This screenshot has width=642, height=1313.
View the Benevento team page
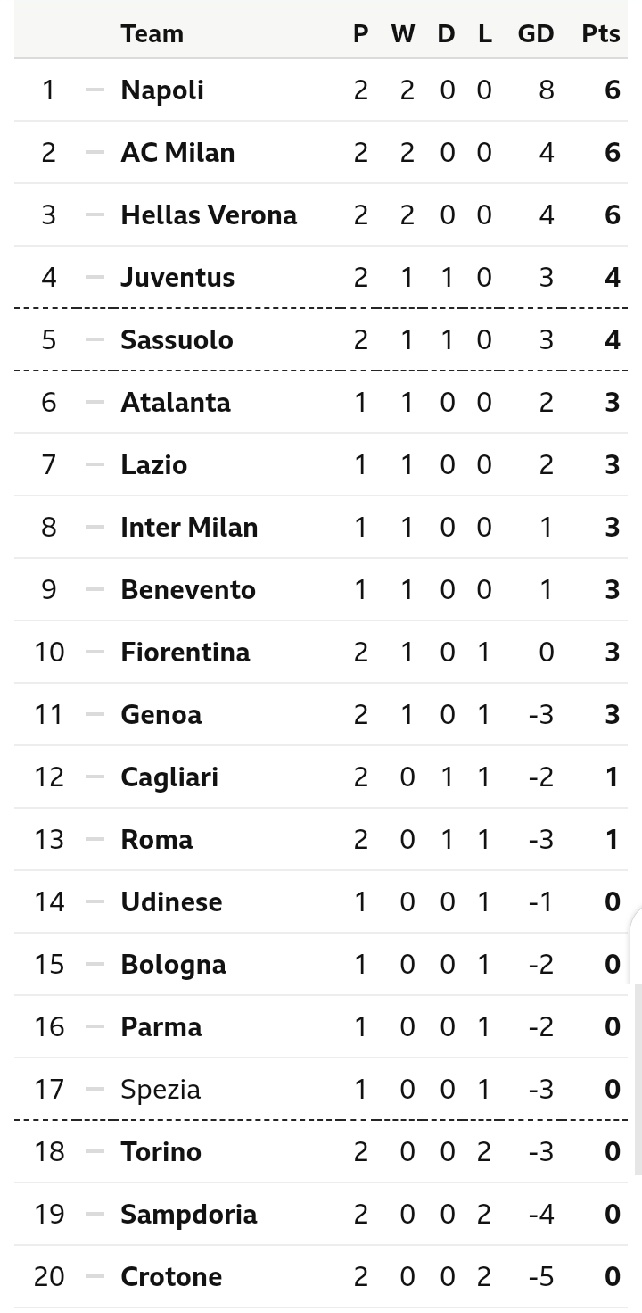pos(188,590)
